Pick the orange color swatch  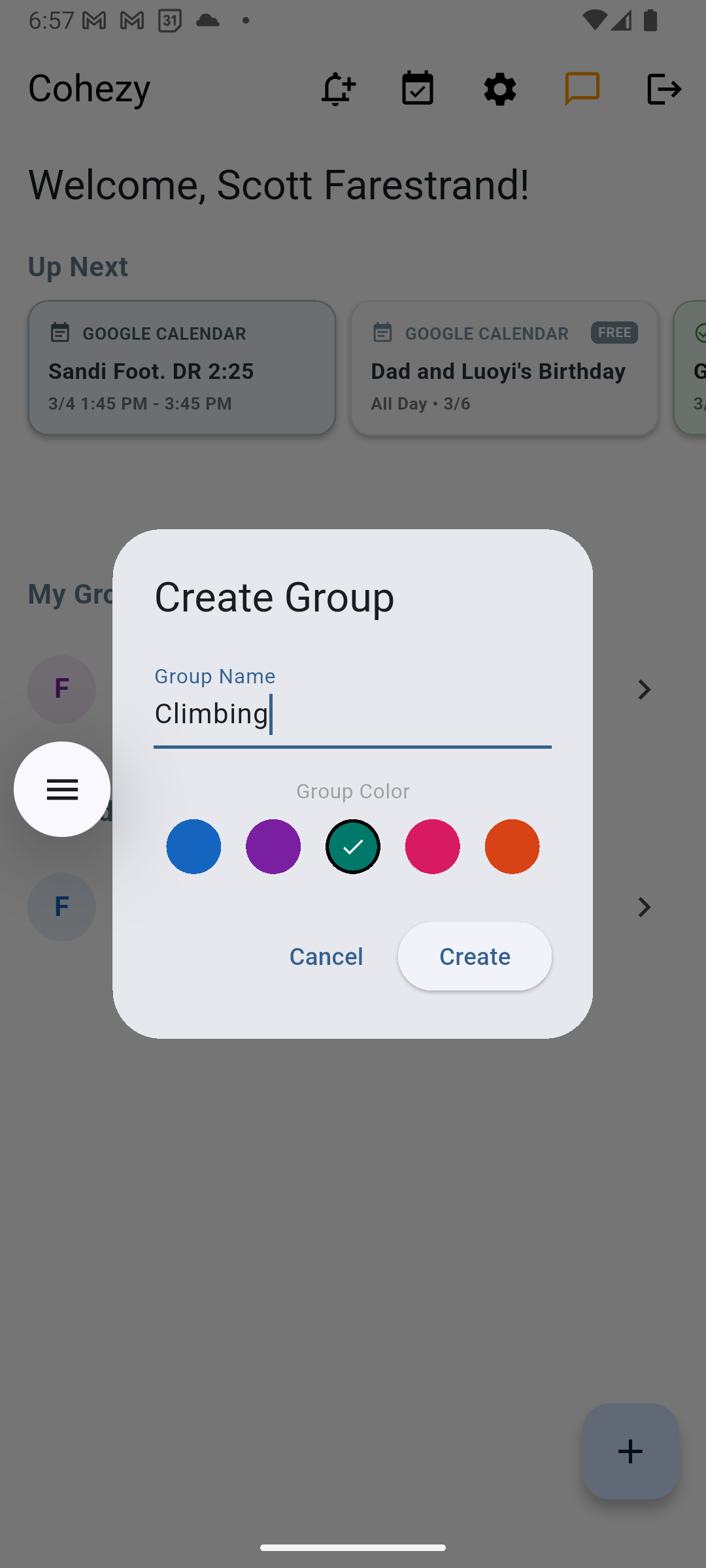click(x=512, y=847)
